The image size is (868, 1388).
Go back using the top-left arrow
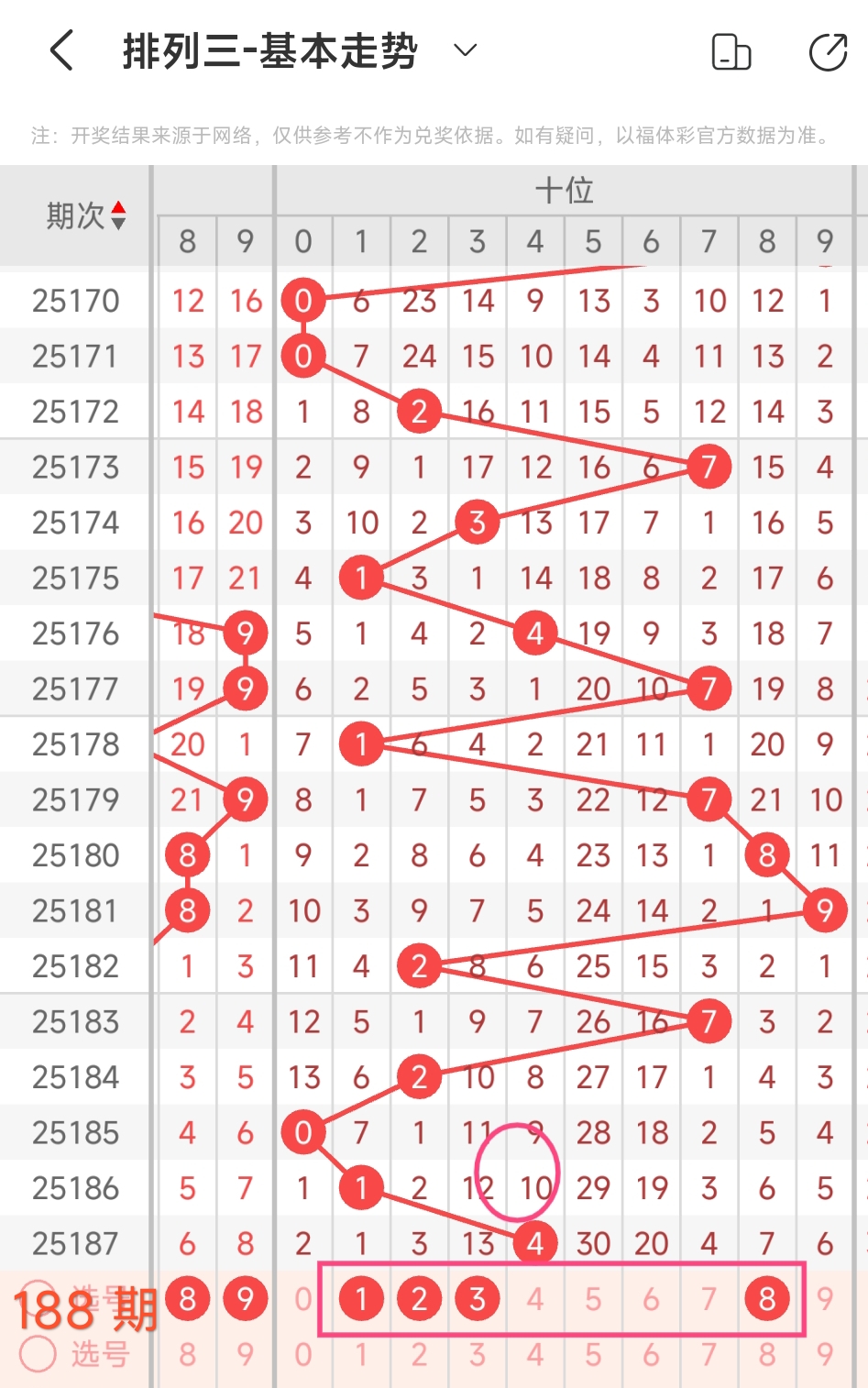click(x=61, y=50)
